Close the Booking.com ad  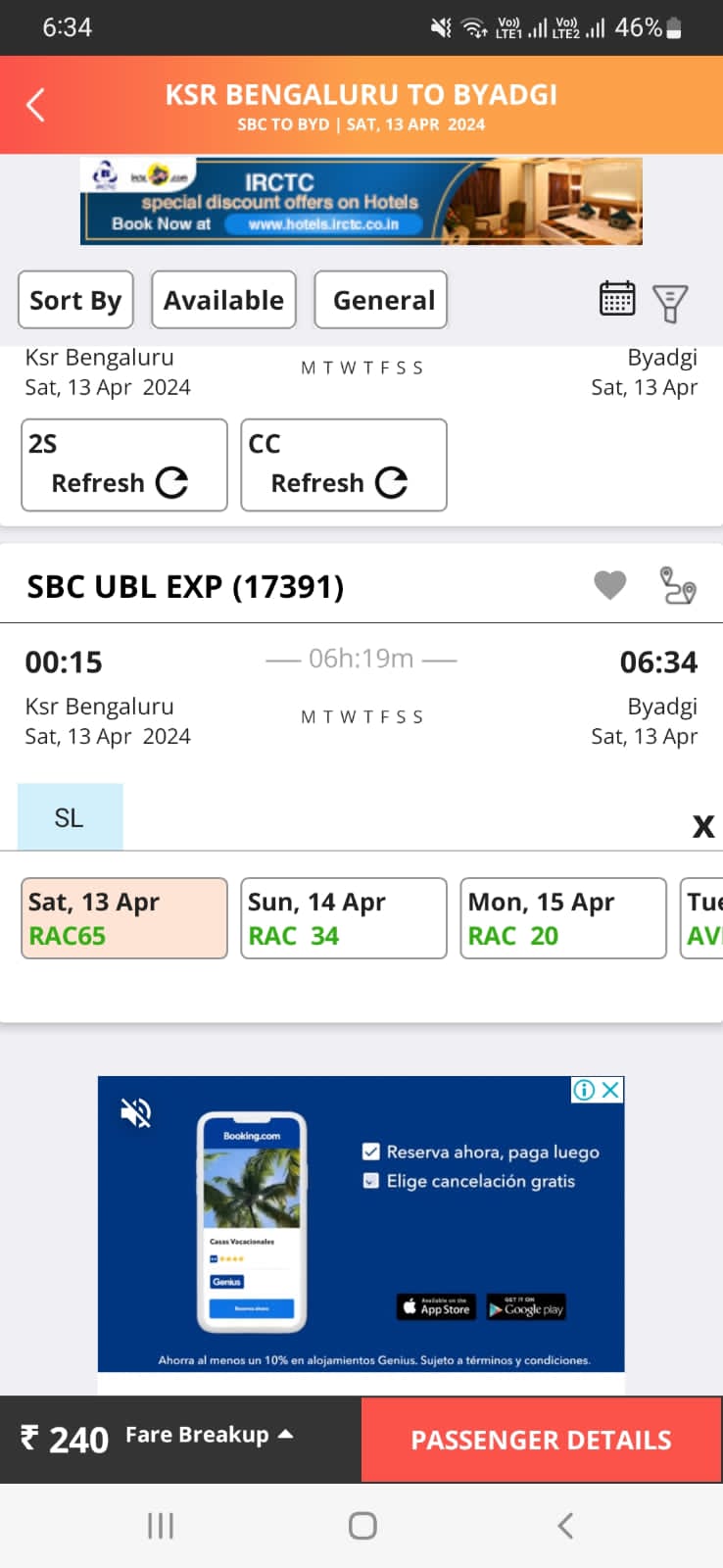tap(610, 1090)
